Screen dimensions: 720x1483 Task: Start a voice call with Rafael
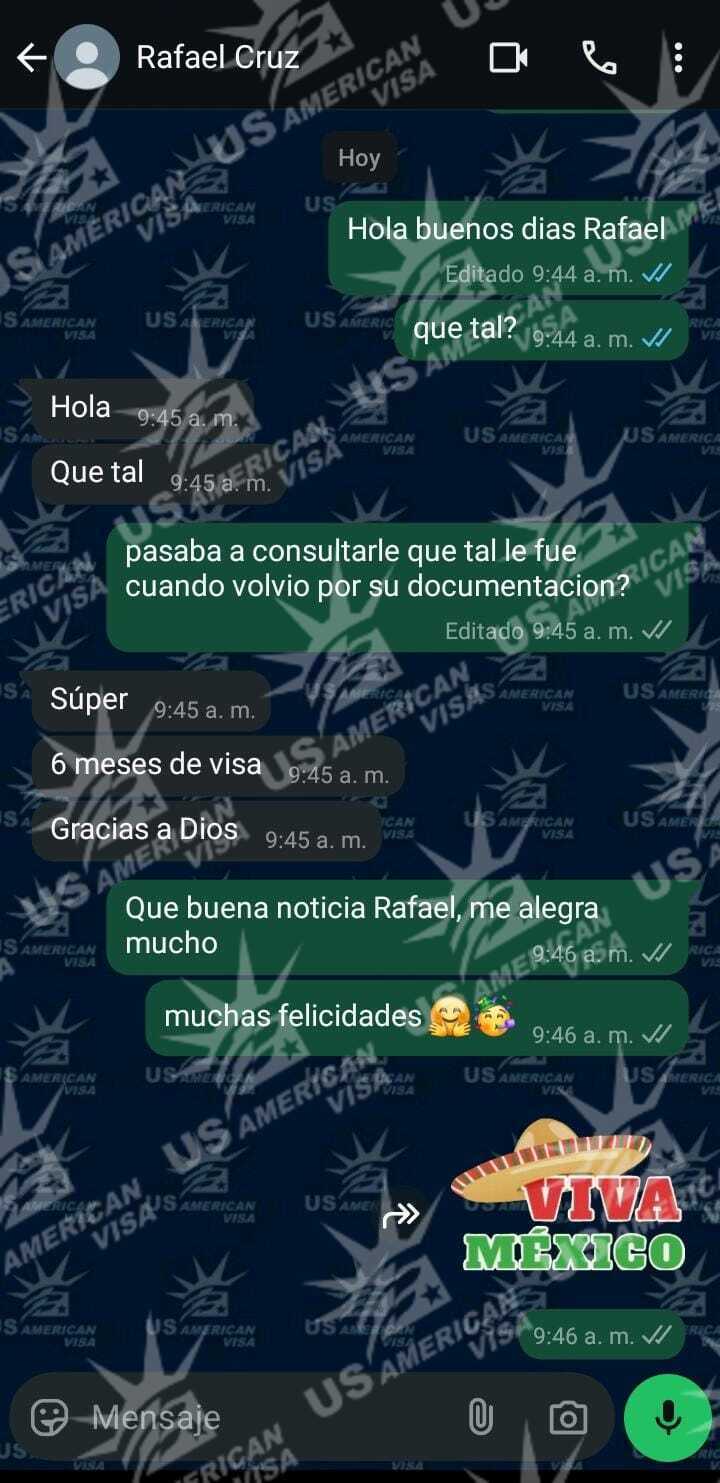tap(599, 58)
